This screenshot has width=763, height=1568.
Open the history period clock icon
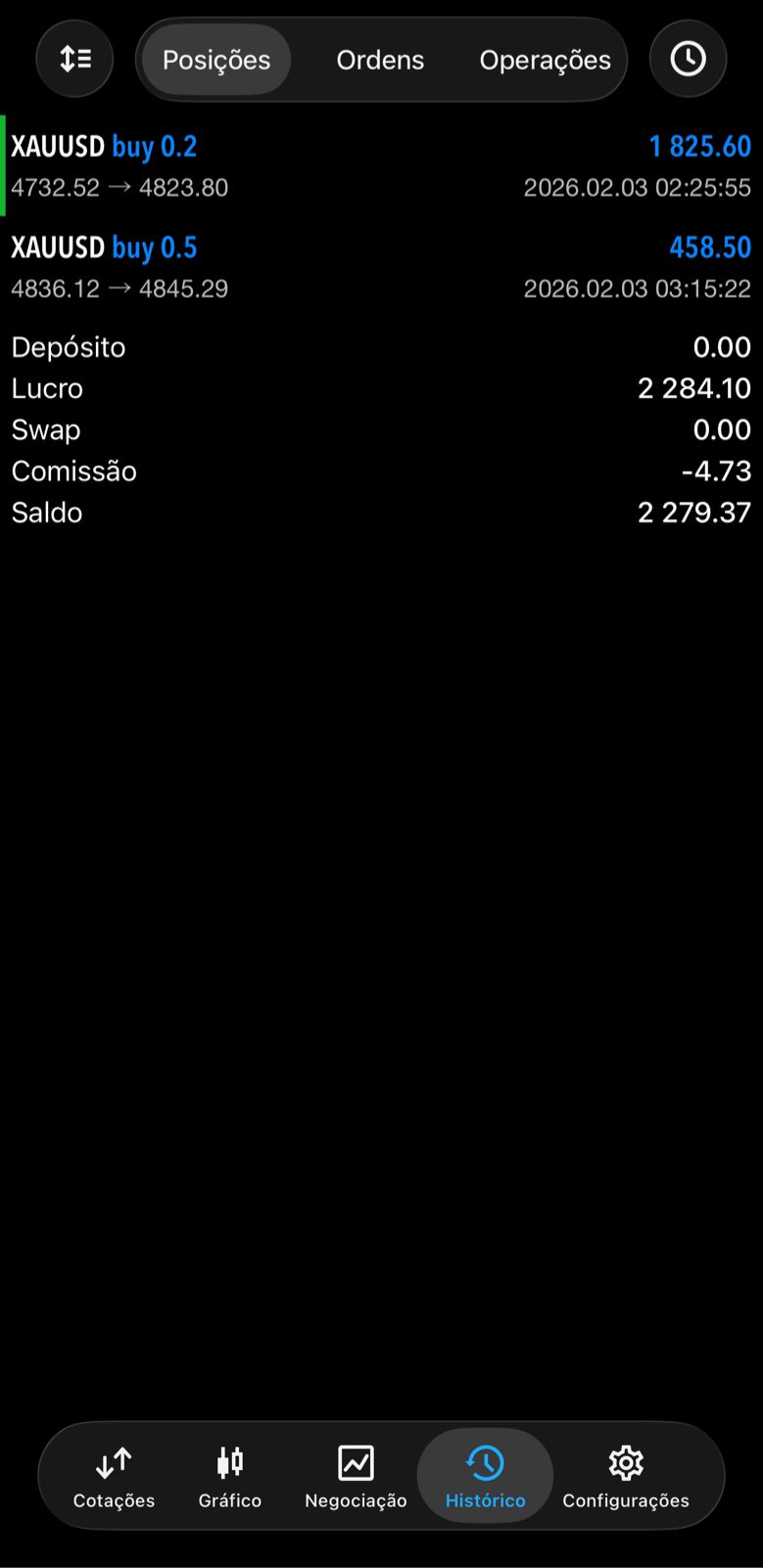[x=688, y=59]
